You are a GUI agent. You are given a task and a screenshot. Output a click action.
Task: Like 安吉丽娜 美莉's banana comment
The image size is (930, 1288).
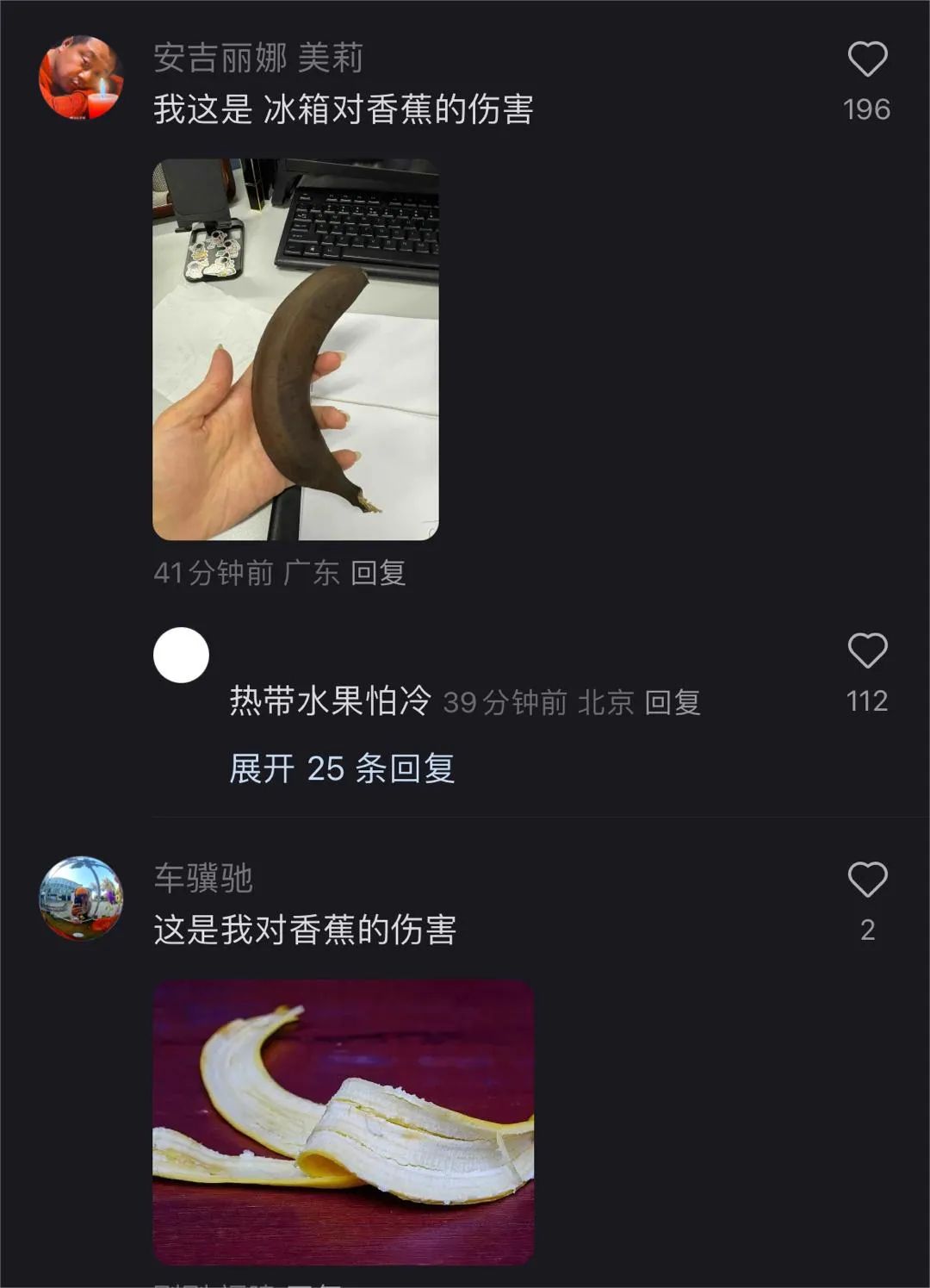click(x=867, y=59)
